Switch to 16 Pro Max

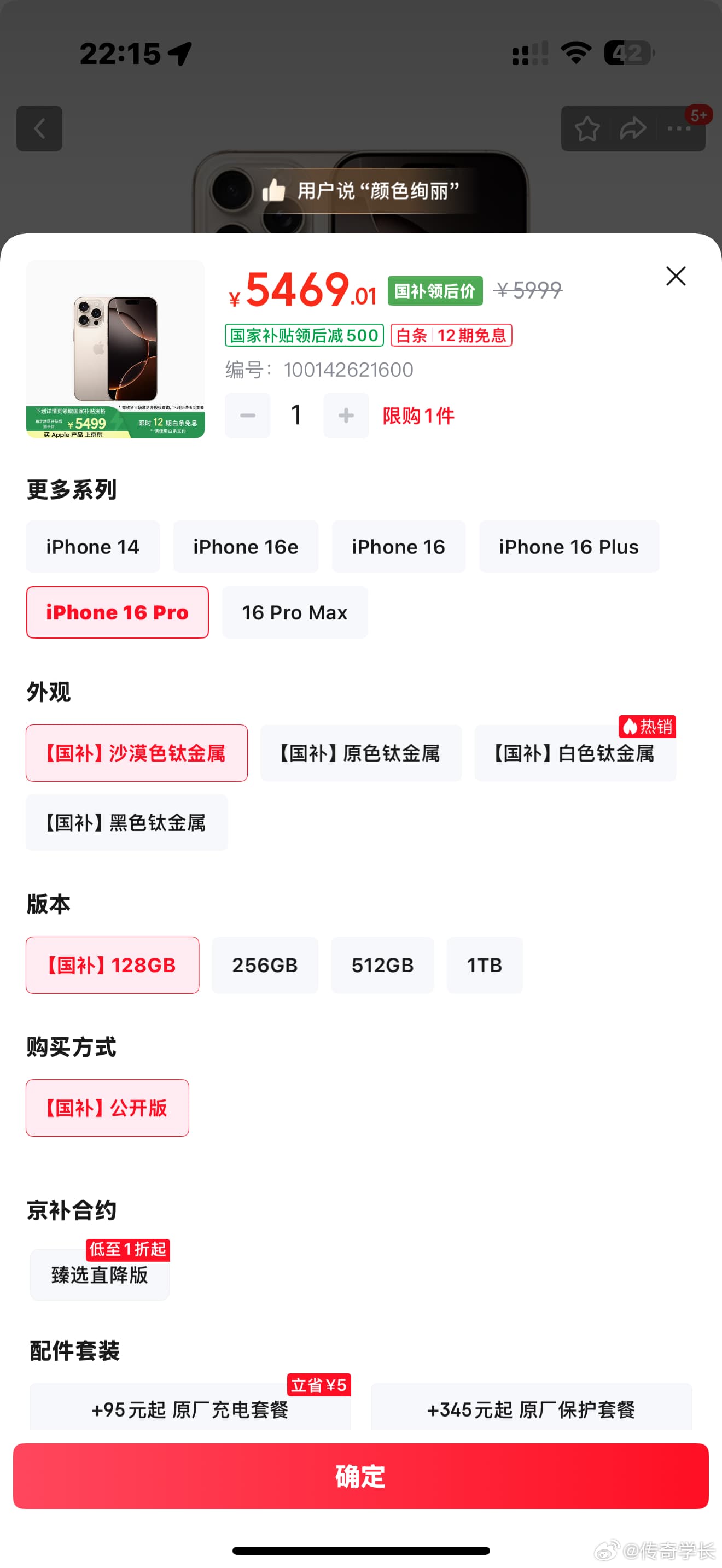pyautogui.click(x=295, y=612)
